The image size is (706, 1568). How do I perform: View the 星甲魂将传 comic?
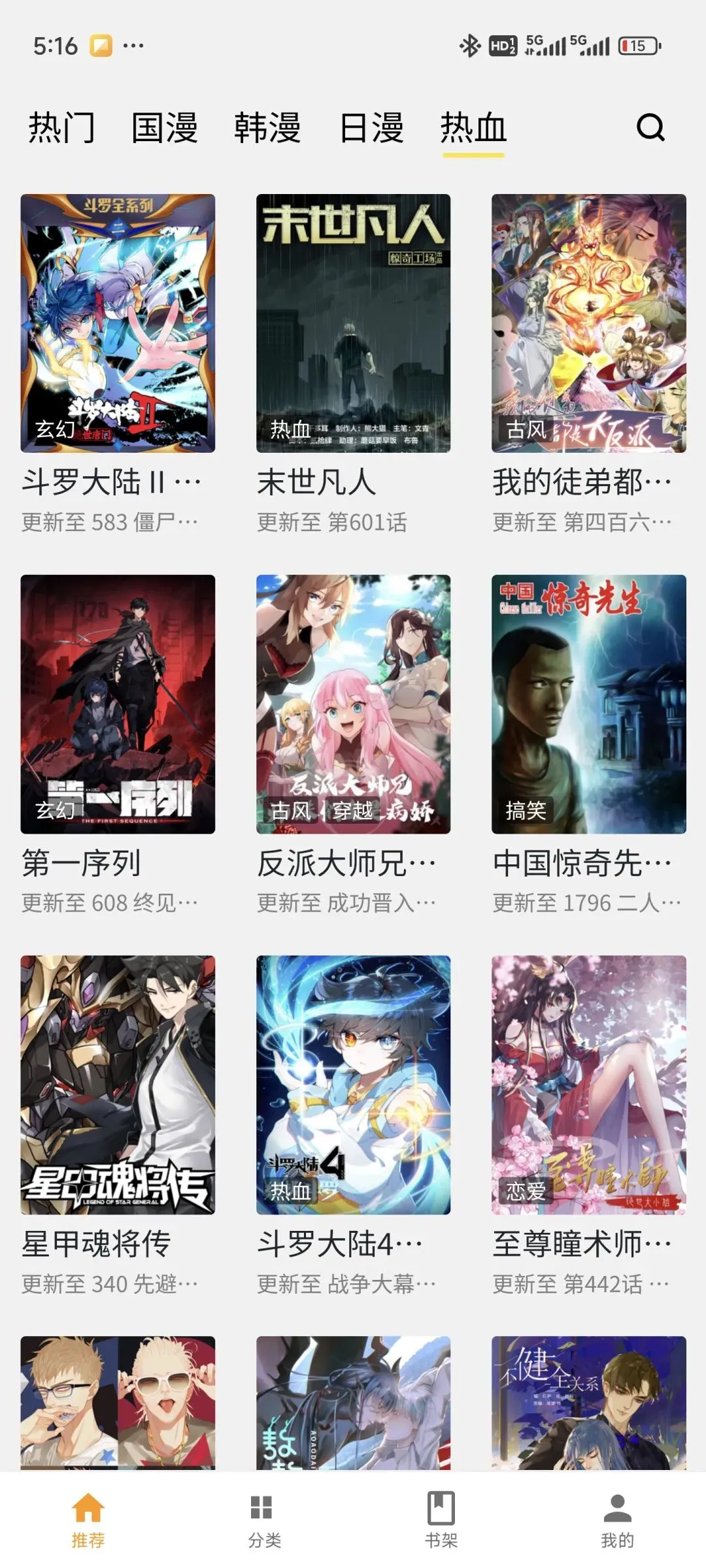118,1085
